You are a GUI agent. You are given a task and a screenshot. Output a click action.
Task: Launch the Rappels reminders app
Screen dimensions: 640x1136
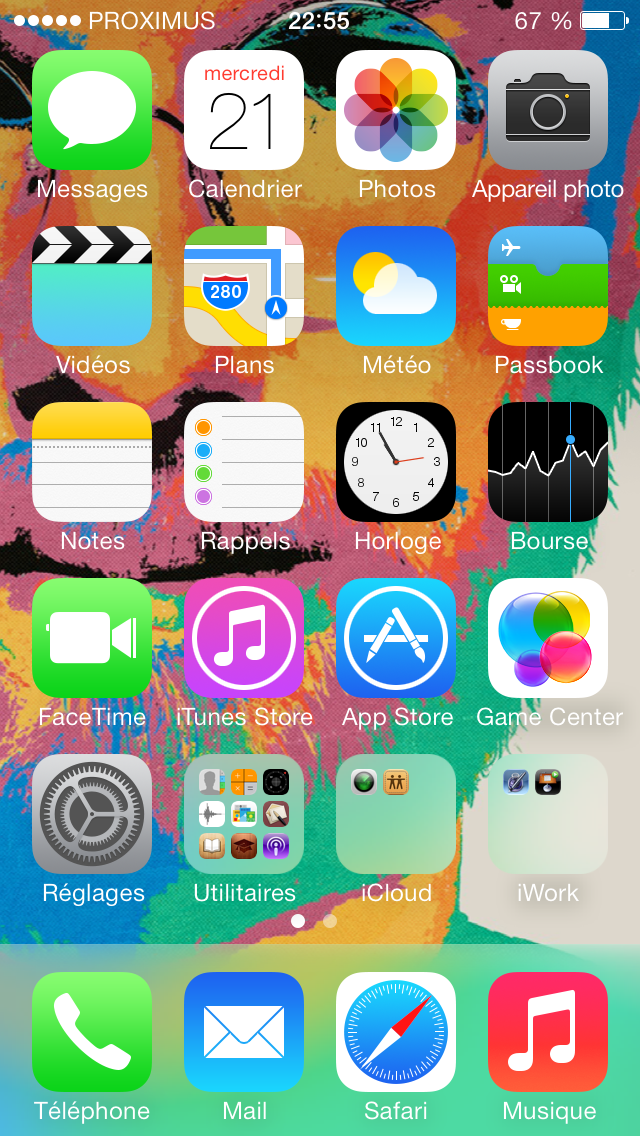[244, 462]
